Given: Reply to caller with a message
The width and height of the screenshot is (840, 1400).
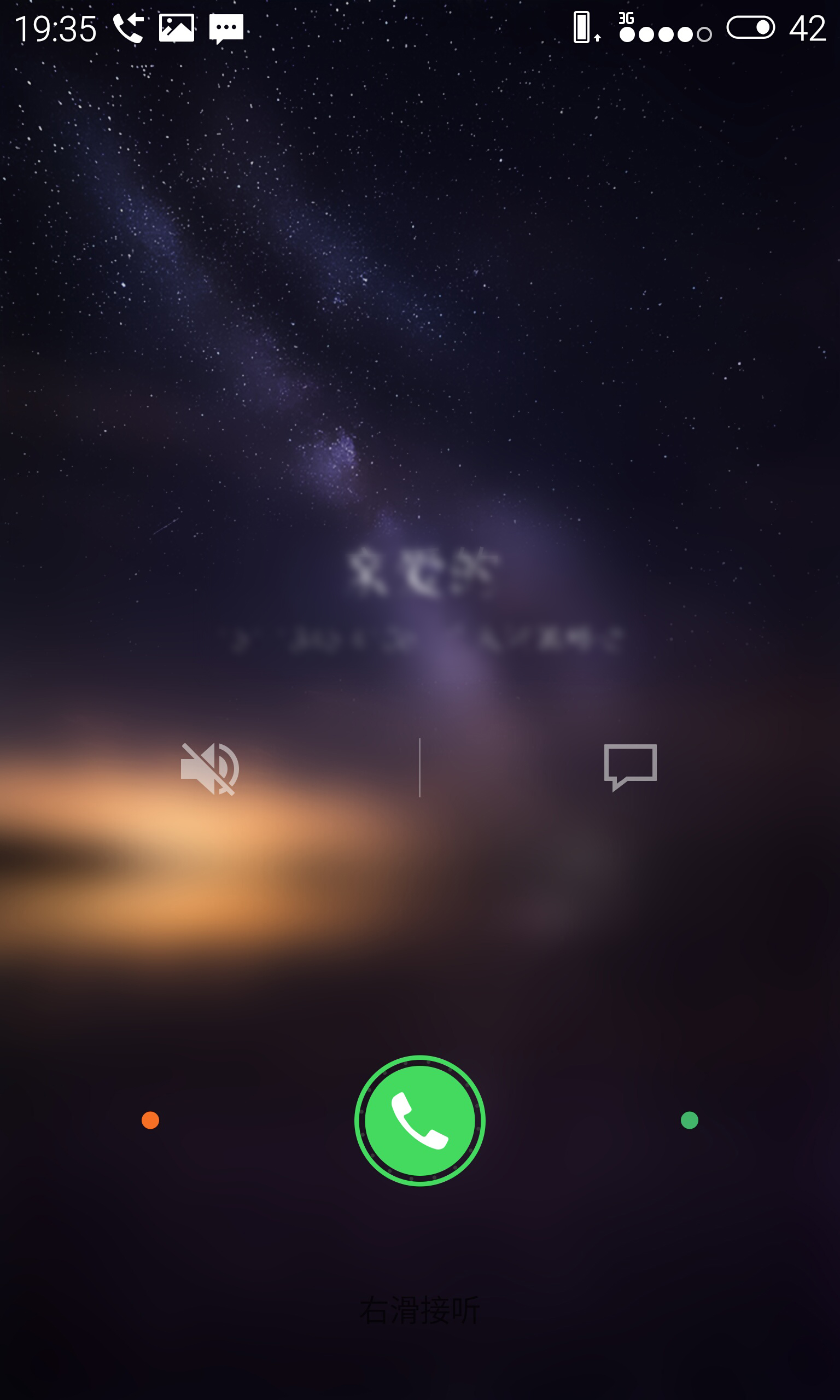Looking at the screenshot, I should (630, 767).
